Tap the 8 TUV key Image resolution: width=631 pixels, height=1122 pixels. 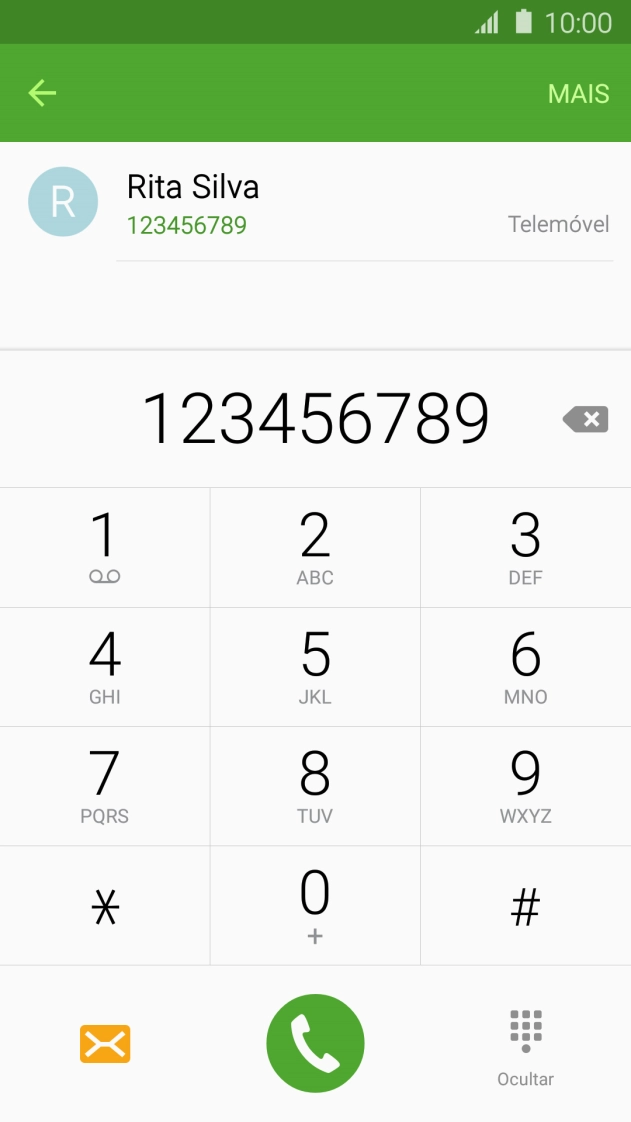[315, 786]
